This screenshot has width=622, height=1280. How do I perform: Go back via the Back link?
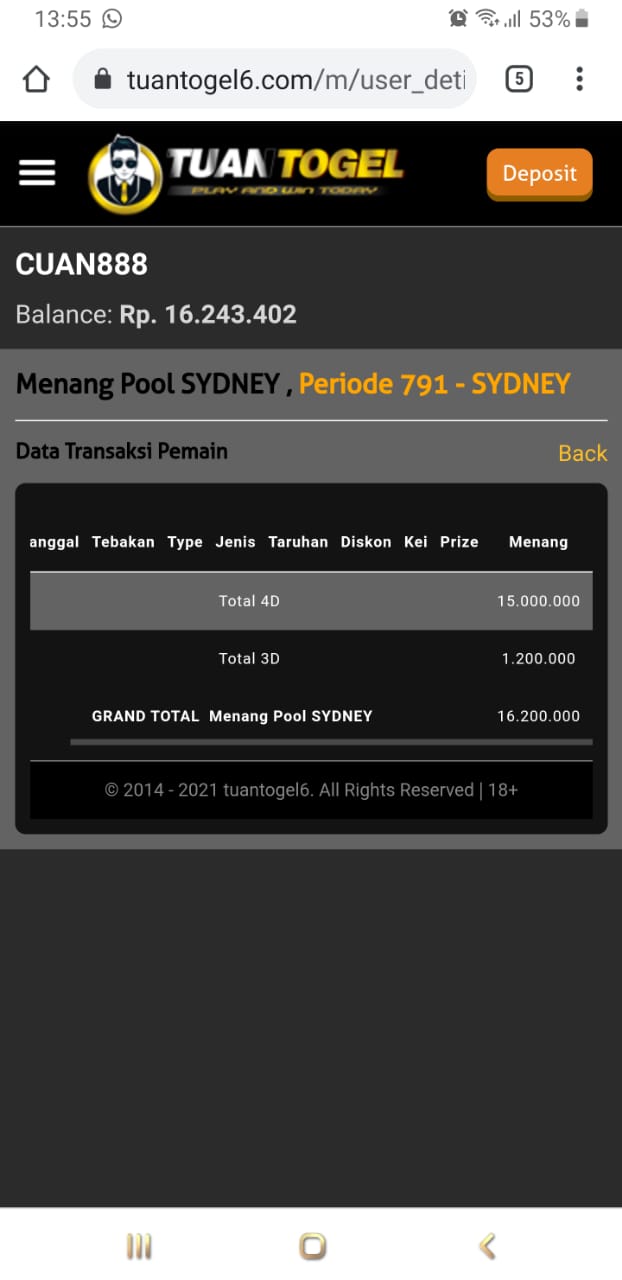(x=582, y=453)
